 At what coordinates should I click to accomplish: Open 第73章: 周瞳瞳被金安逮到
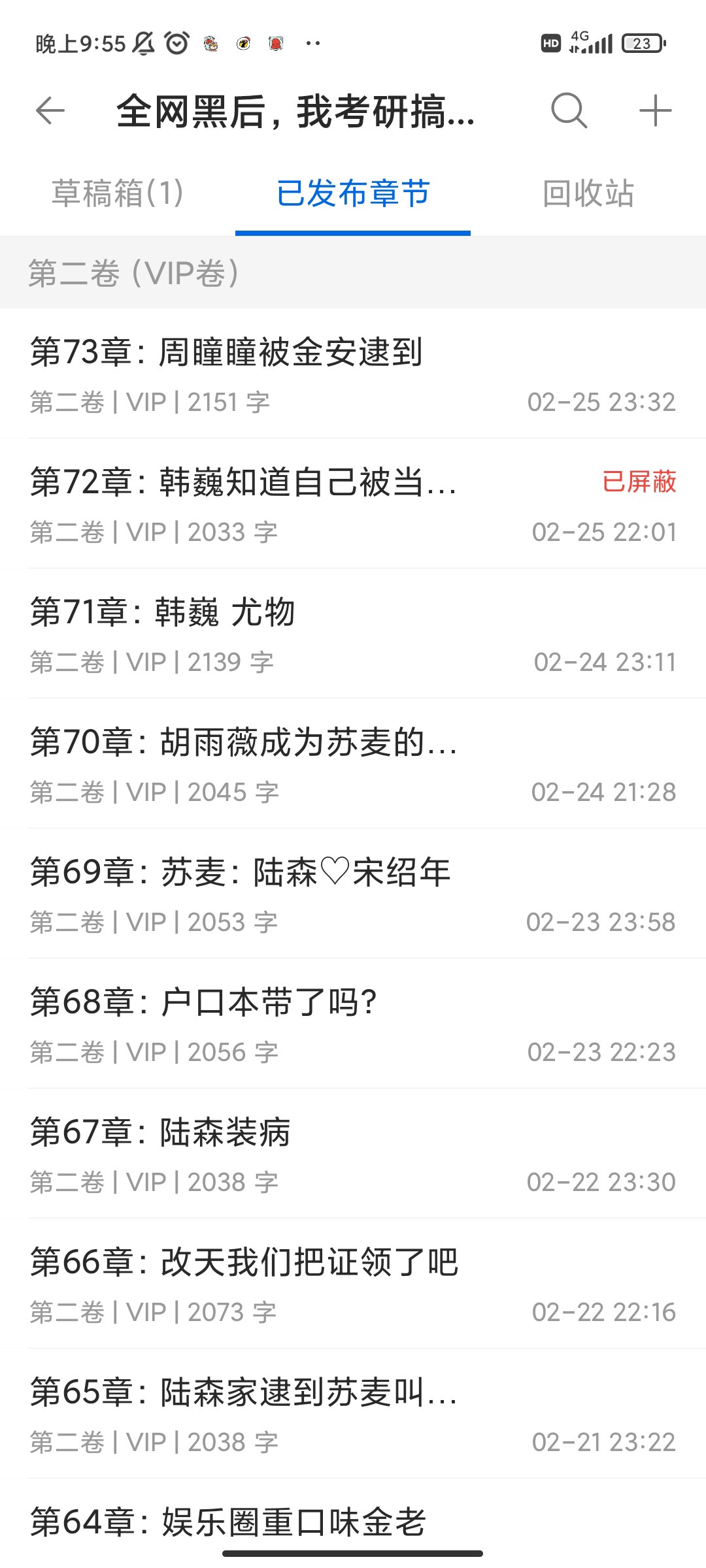(353, 374)
